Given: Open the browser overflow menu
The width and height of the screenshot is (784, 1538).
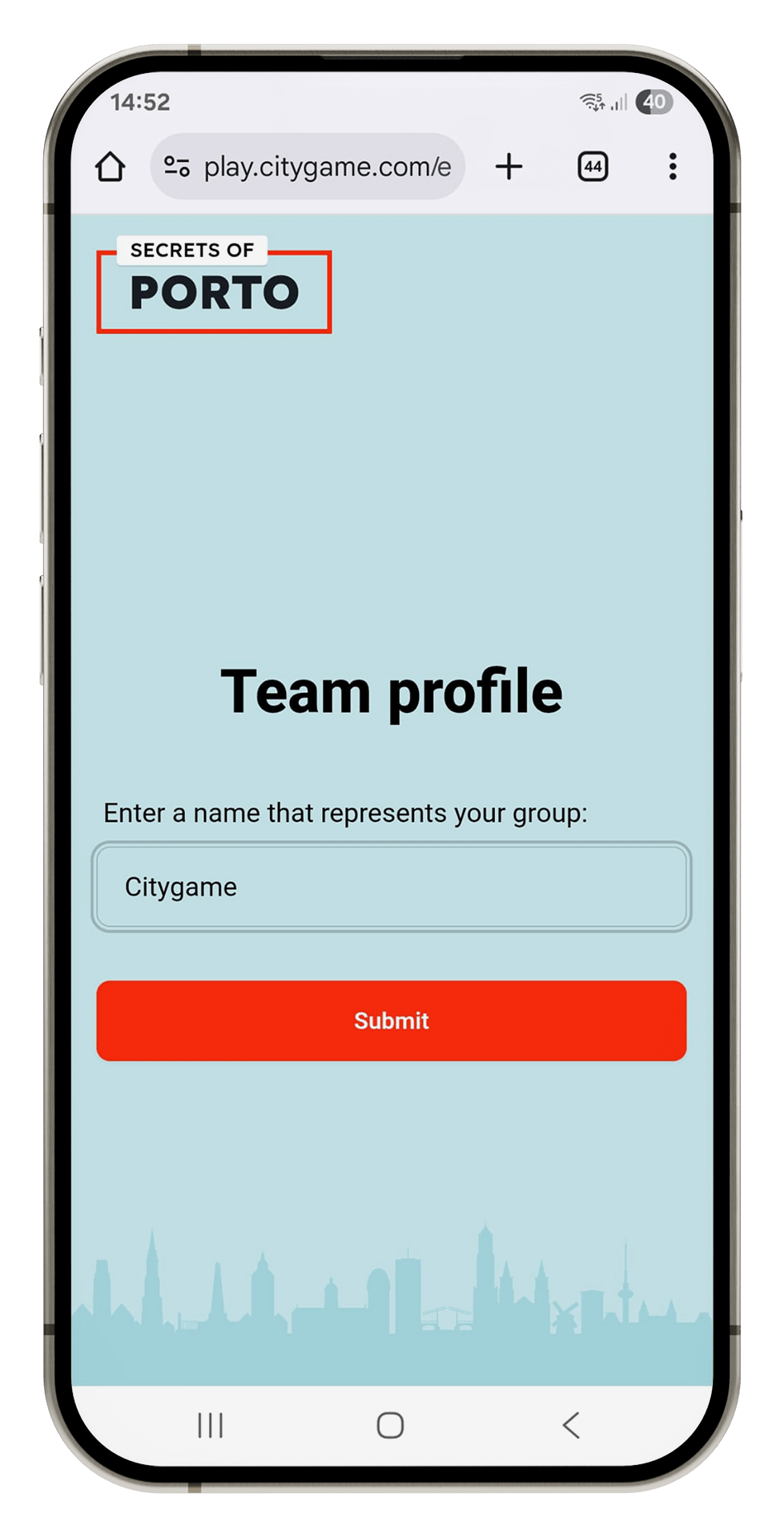Looking at the screenshot, I should 673,167.
